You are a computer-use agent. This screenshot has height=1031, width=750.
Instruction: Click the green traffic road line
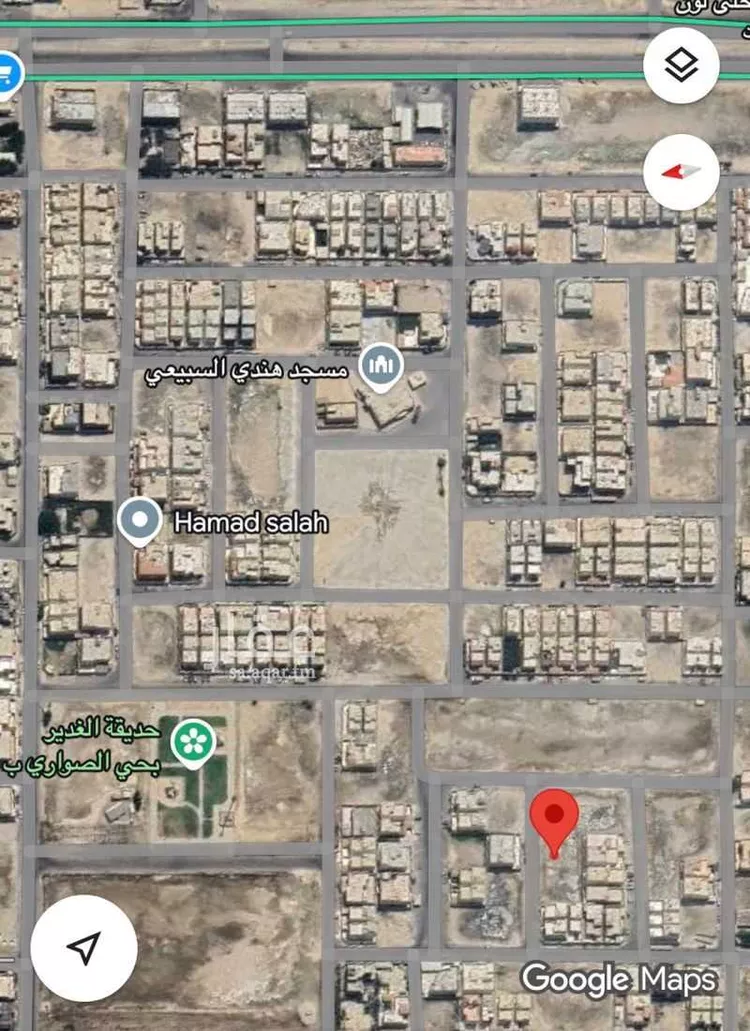[300, 72]
